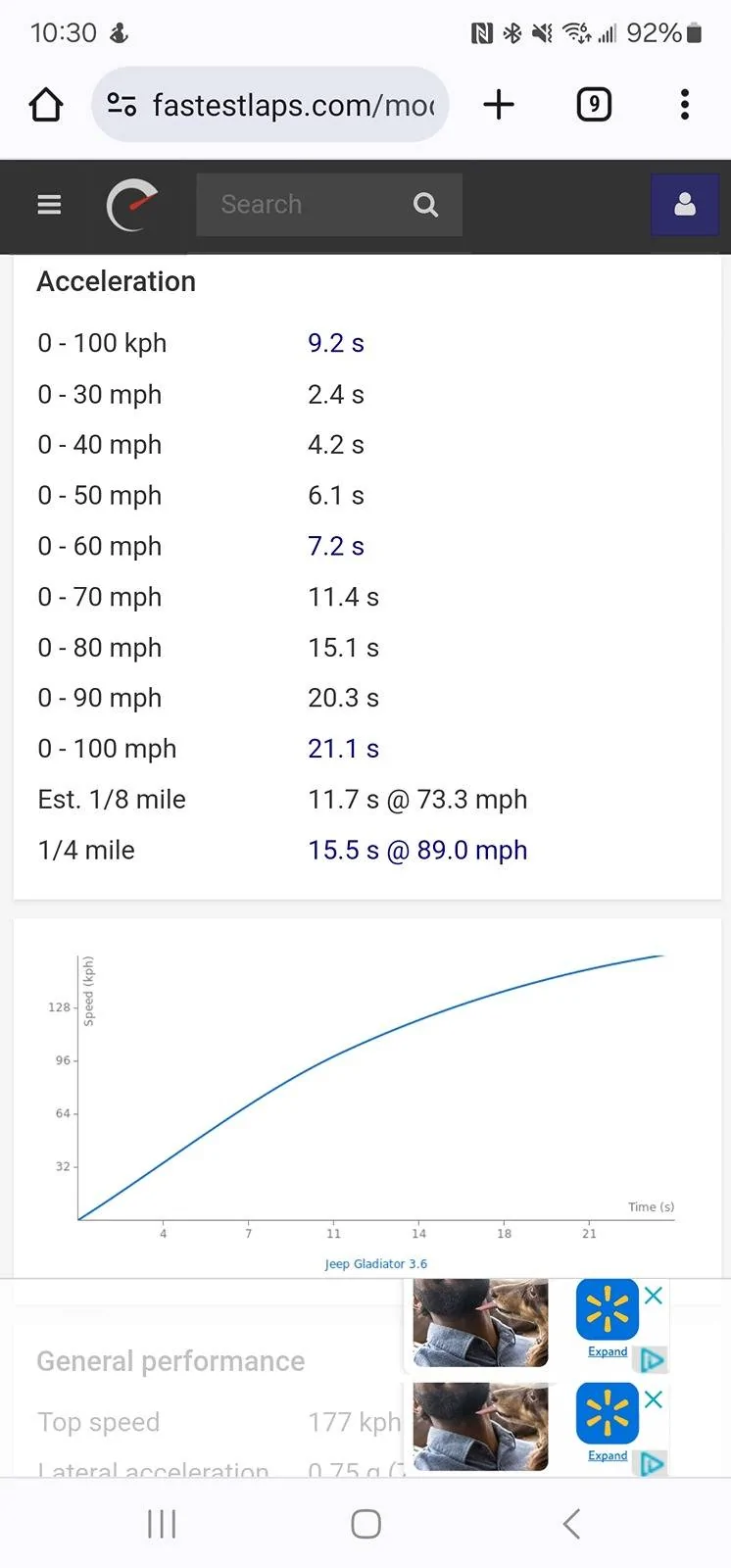Open the browser home page
Screen dimensions: 731x1568
[x=46, y=104]
